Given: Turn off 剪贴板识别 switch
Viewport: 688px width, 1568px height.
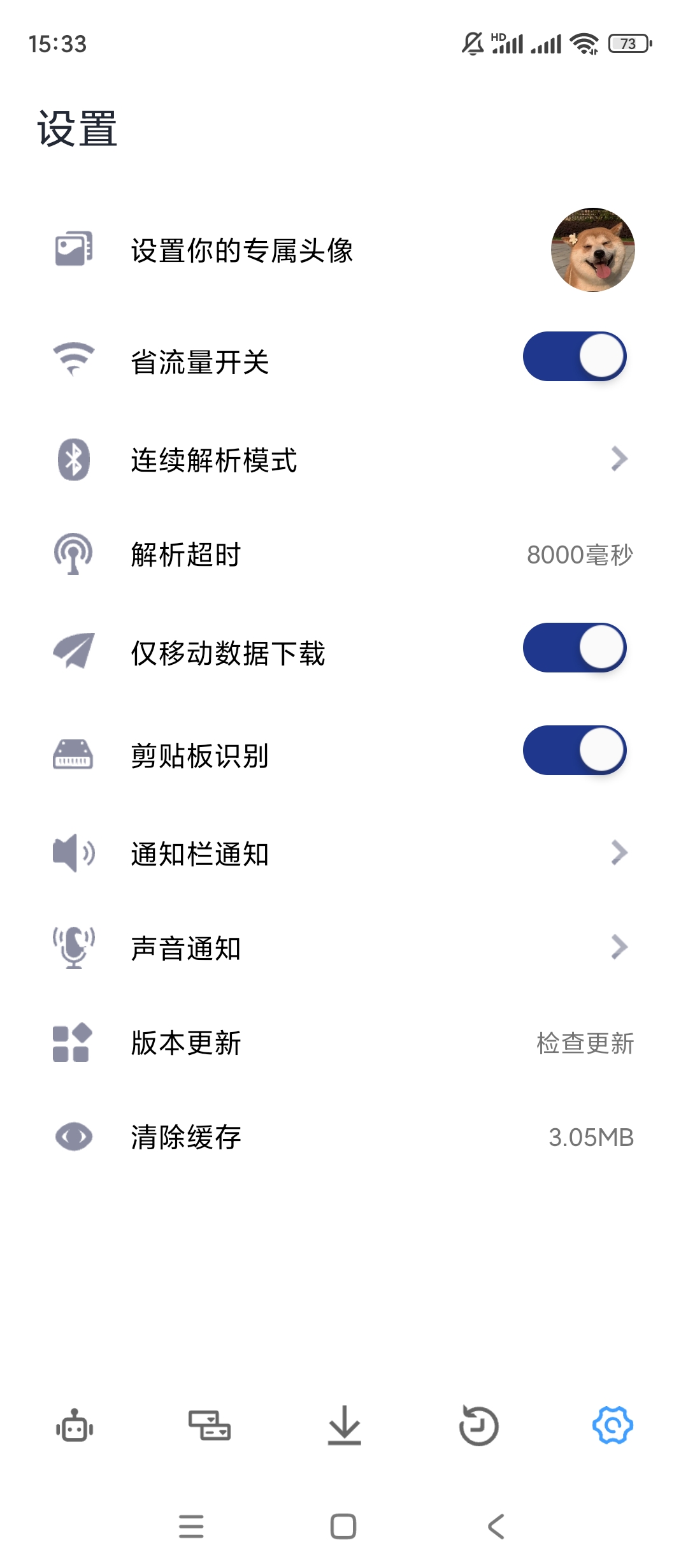Looking at the screenshot, I should (574, 750).
